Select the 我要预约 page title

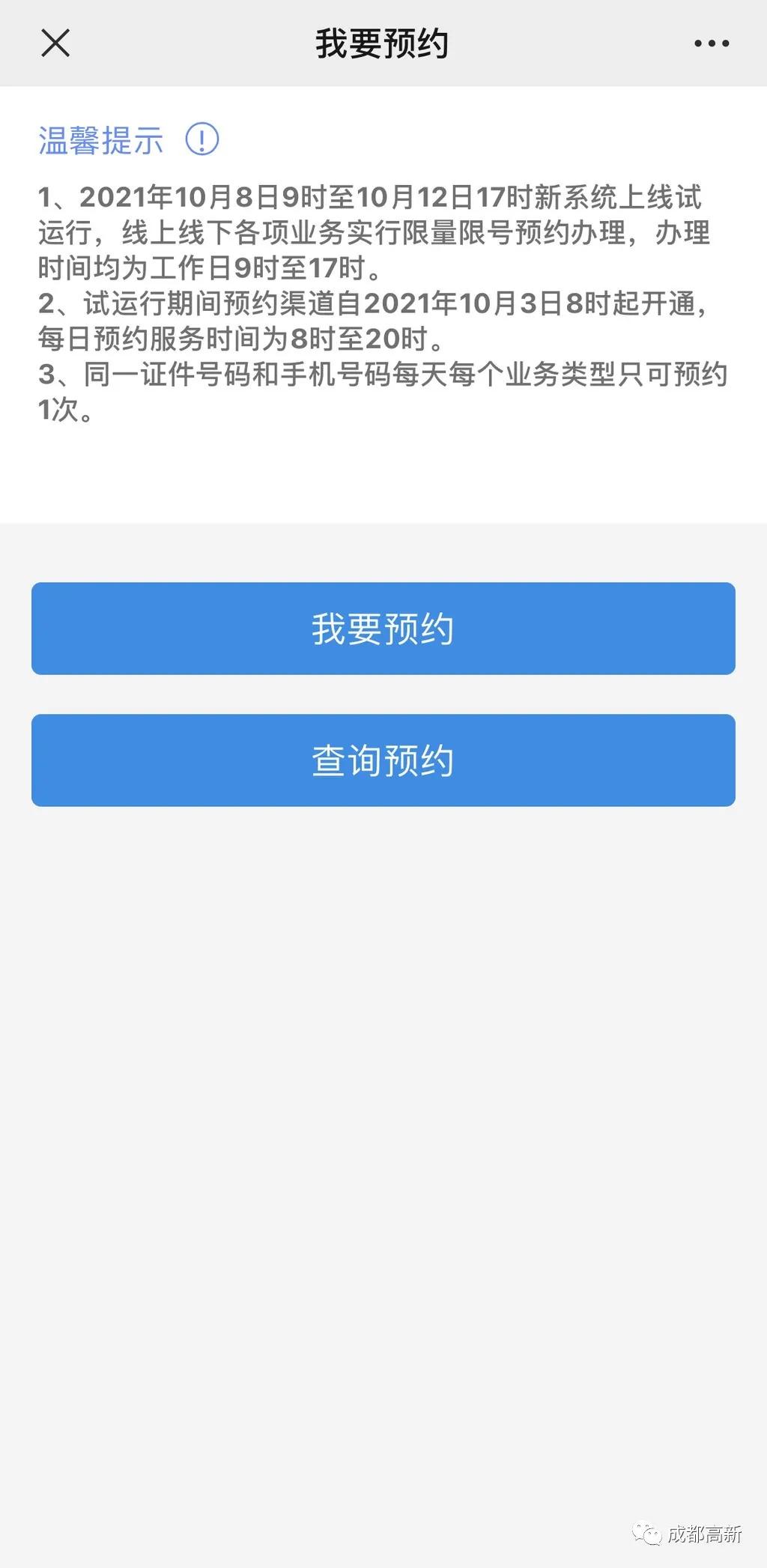coord(383,43)
